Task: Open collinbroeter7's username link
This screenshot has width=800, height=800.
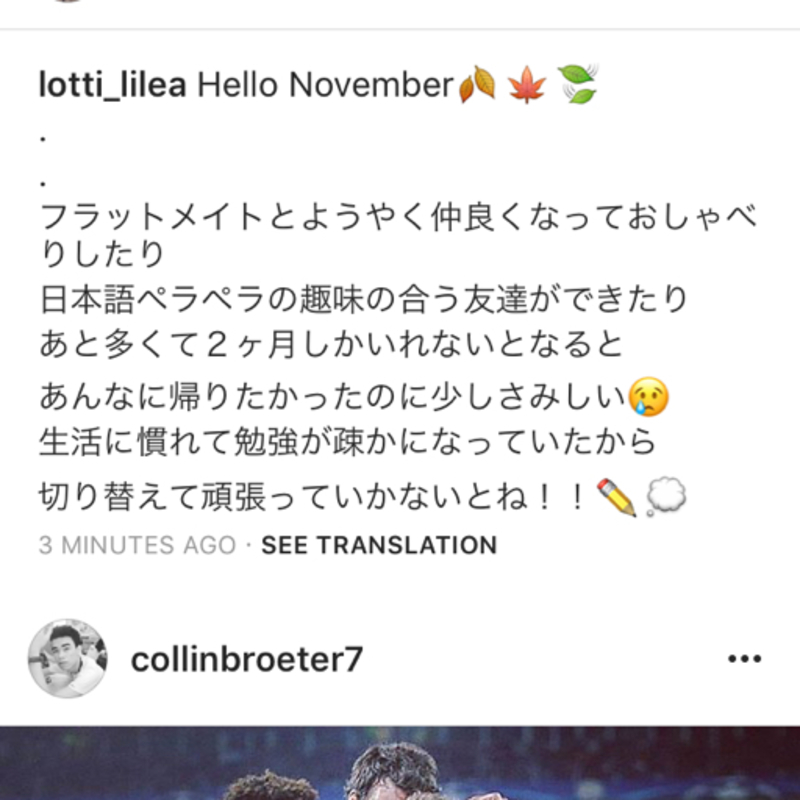Action: pyautogui.click(x=247, y=660)
